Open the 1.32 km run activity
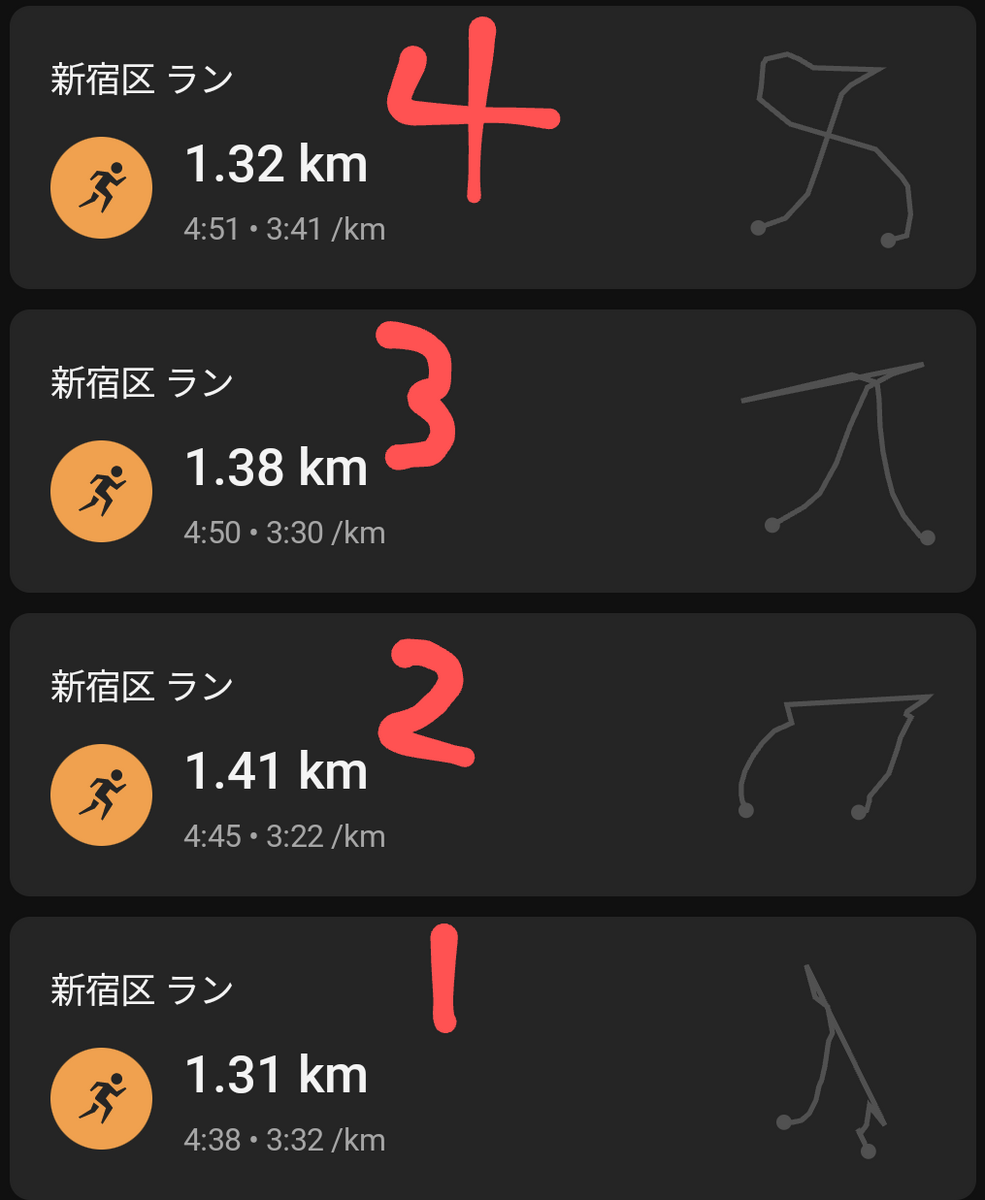Image resolution: width=985 pixels, height=1200 pixels. click(492, 147)
